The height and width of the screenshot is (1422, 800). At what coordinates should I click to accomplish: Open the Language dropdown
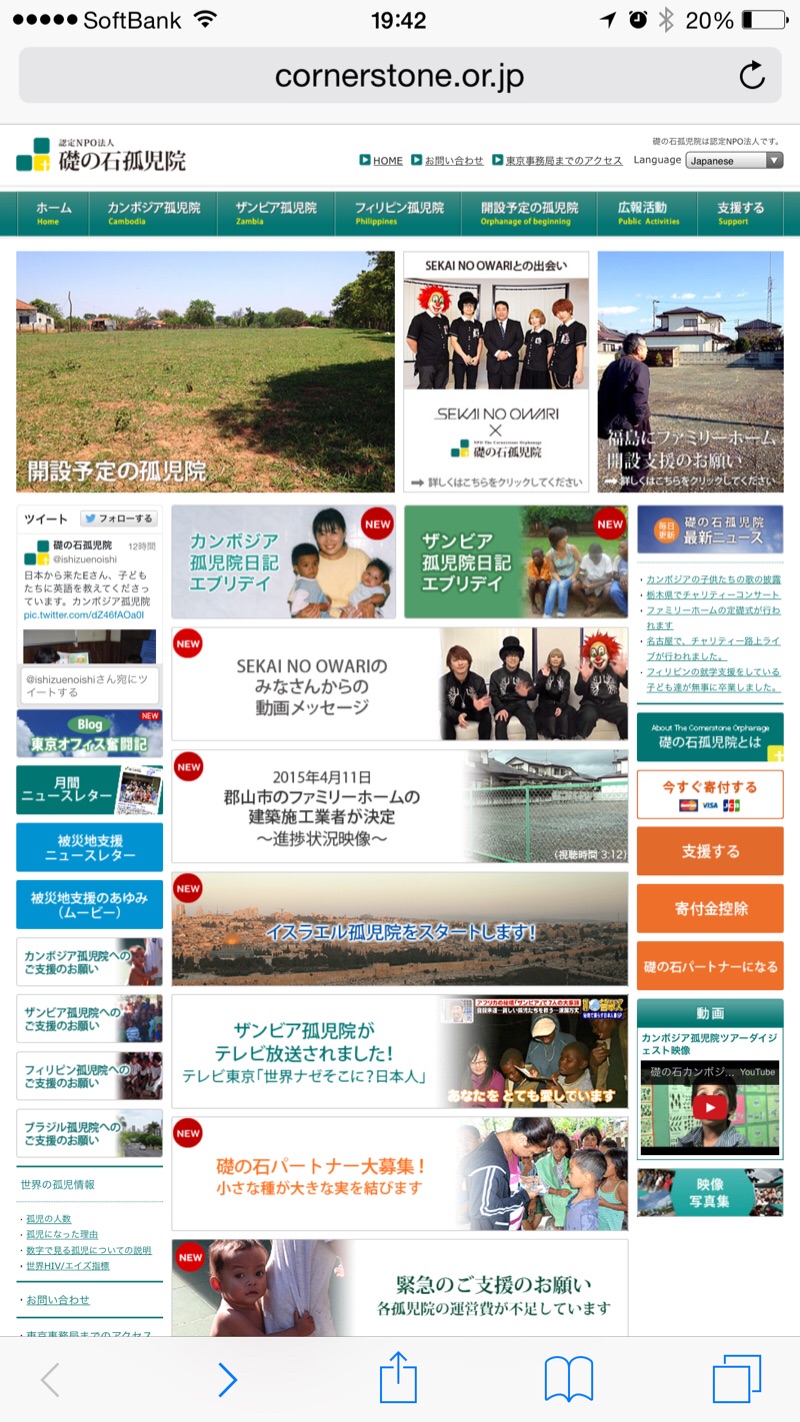[x=734, y=160]
